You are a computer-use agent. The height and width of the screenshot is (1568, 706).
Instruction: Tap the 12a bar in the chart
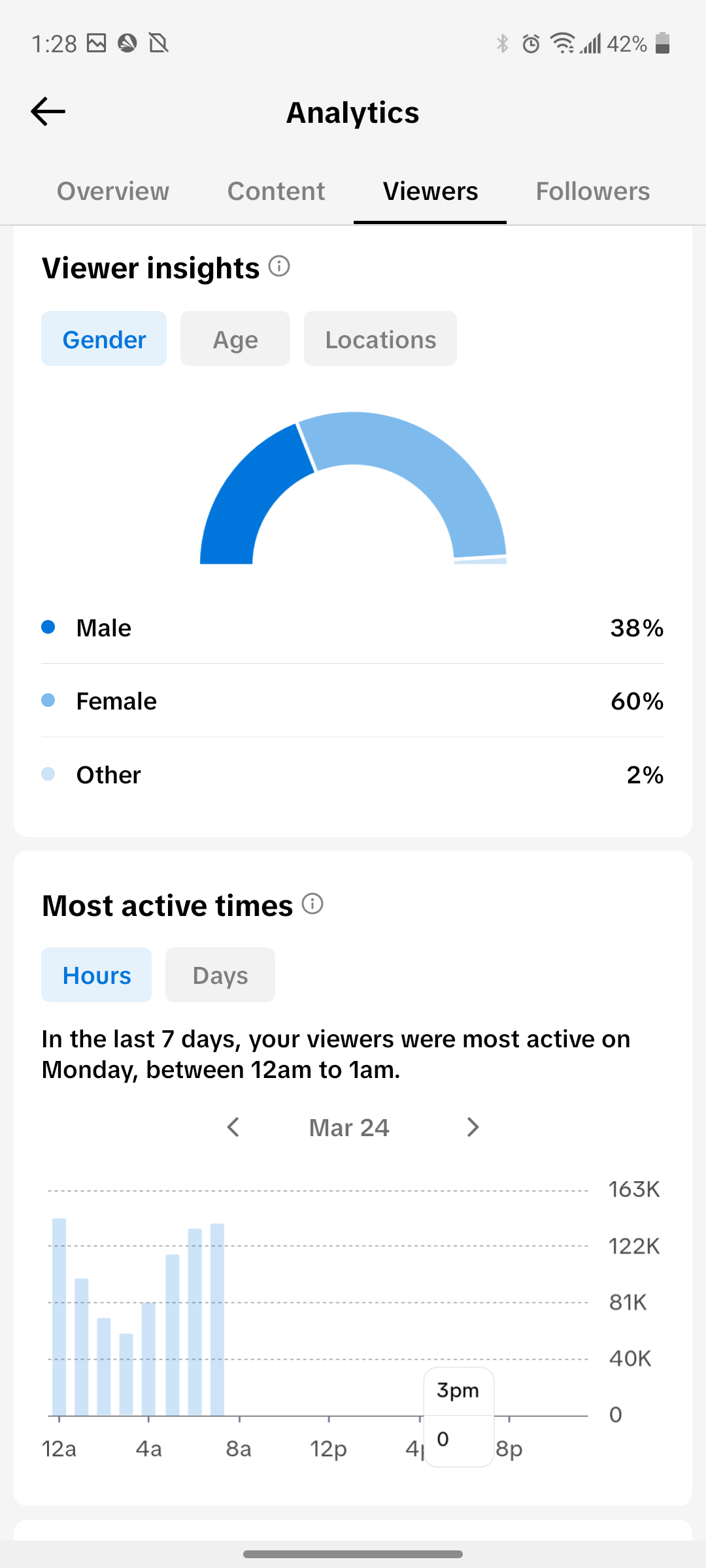point(59,1316)
